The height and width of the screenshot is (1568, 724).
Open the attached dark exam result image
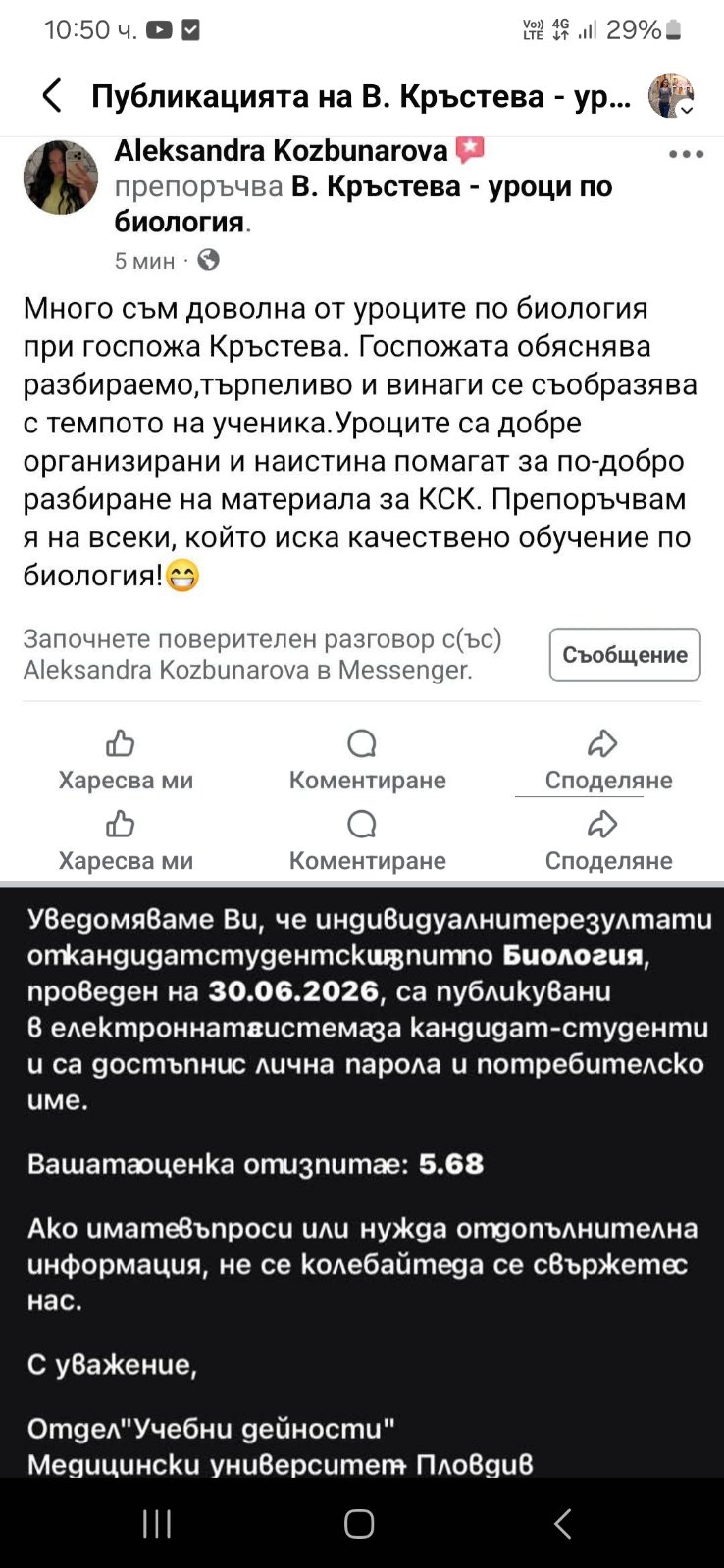[362, 1182]
